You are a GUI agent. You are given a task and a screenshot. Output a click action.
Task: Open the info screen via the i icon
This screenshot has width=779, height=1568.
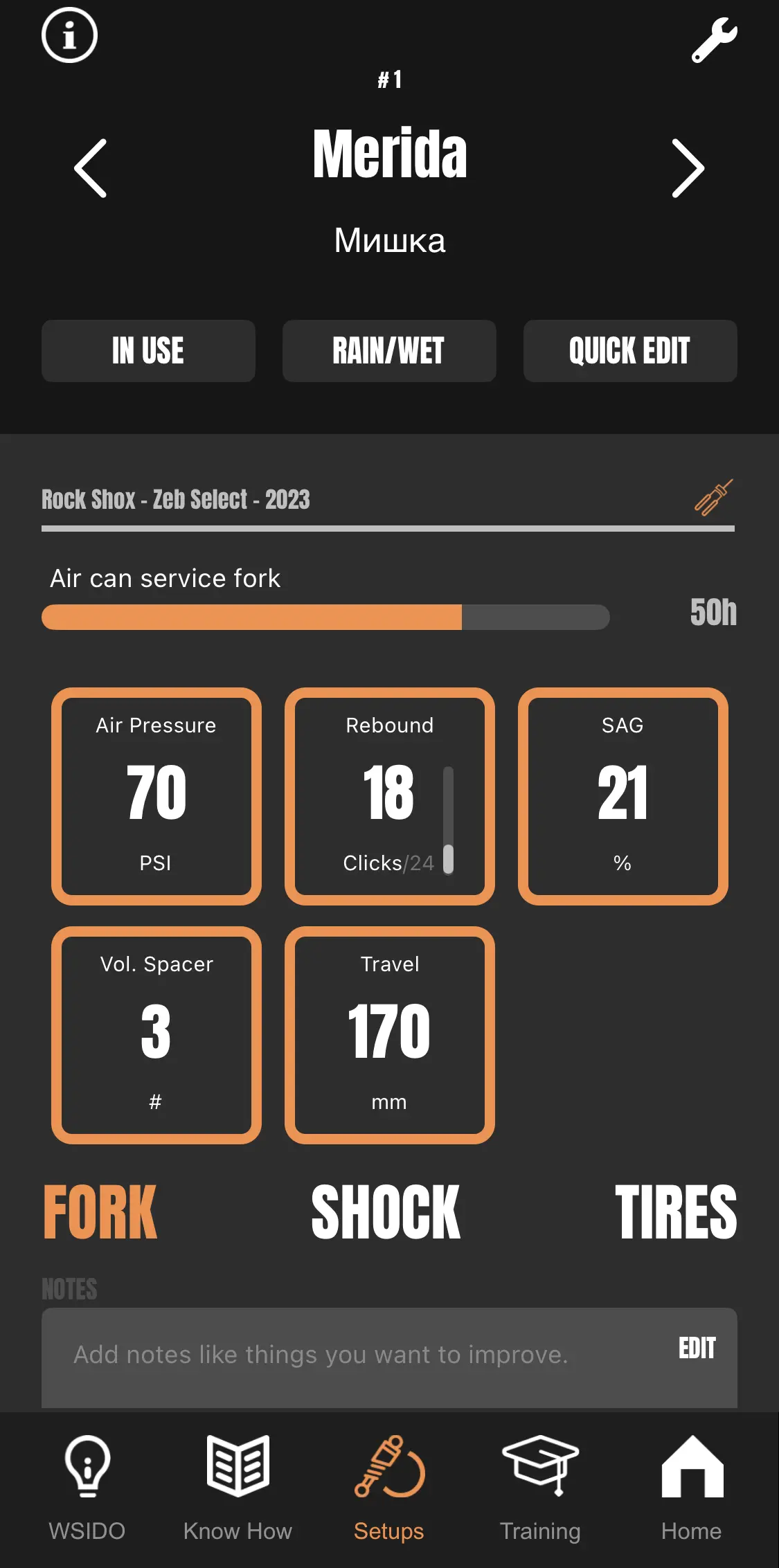pos(69,36)
